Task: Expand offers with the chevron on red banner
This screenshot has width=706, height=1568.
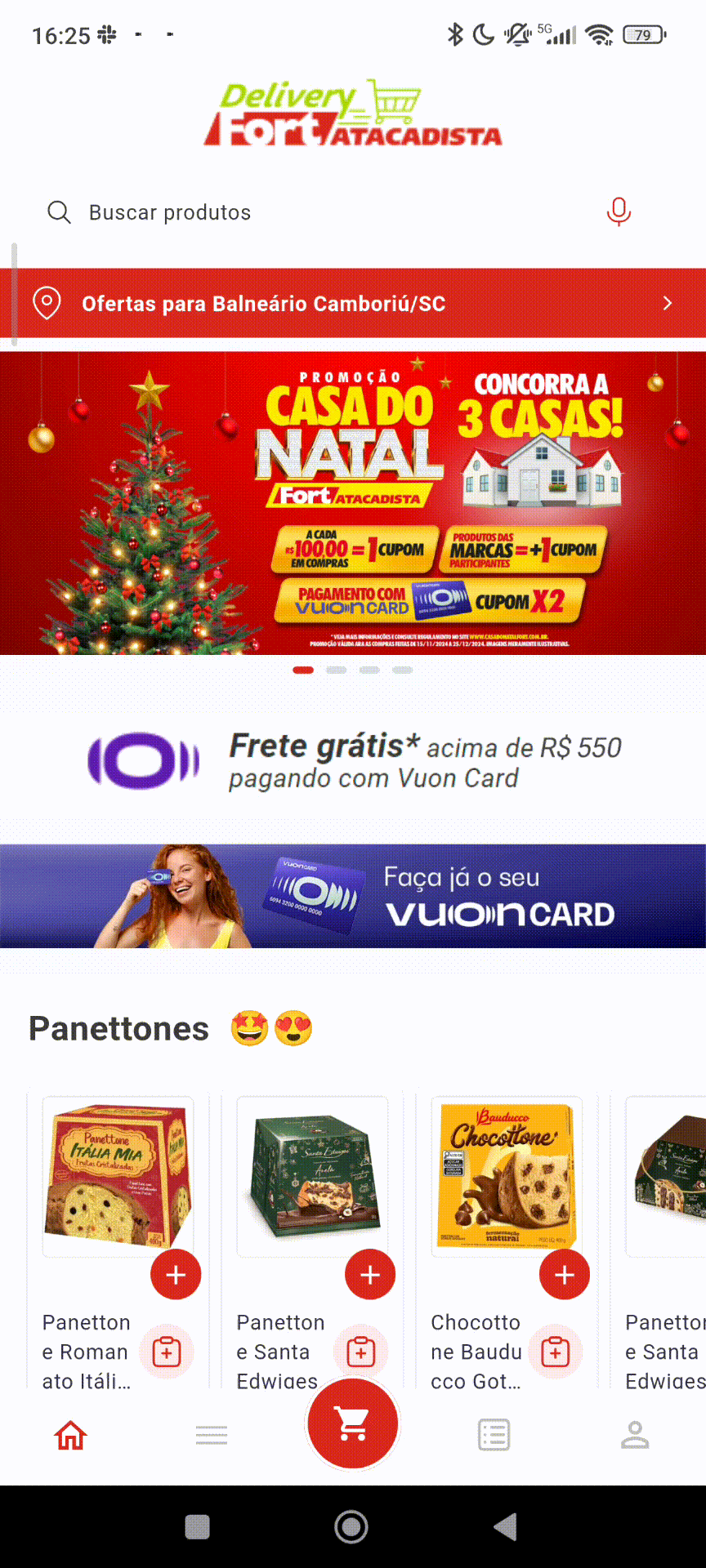Action: click(668, 303)
